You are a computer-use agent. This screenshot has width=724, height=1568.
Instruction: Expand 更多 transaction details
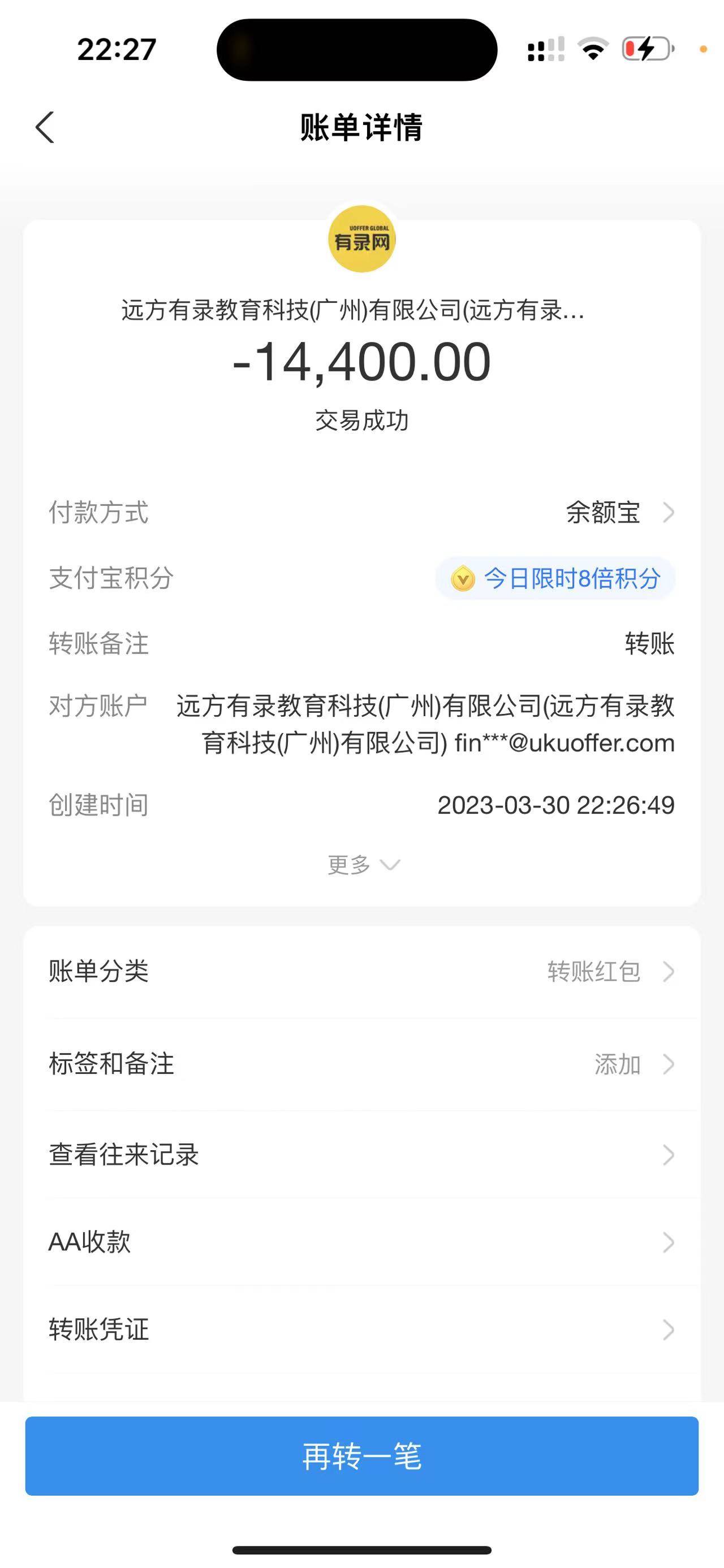click(x=363, y=865)
